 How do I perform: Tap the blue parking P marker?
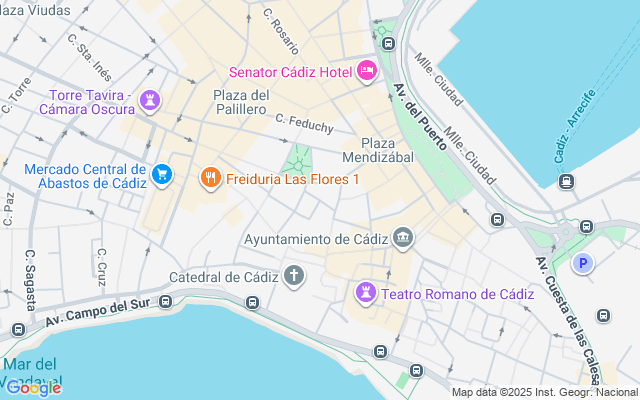pos(581,263)
